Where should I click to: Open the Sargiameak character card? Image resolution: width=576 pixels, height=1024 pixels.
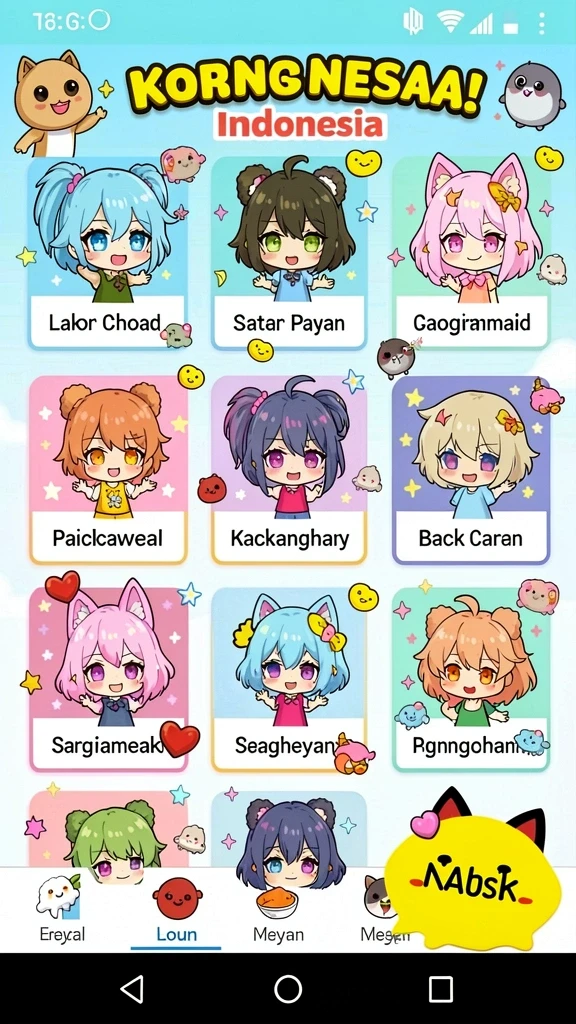[x=108, y=679]
